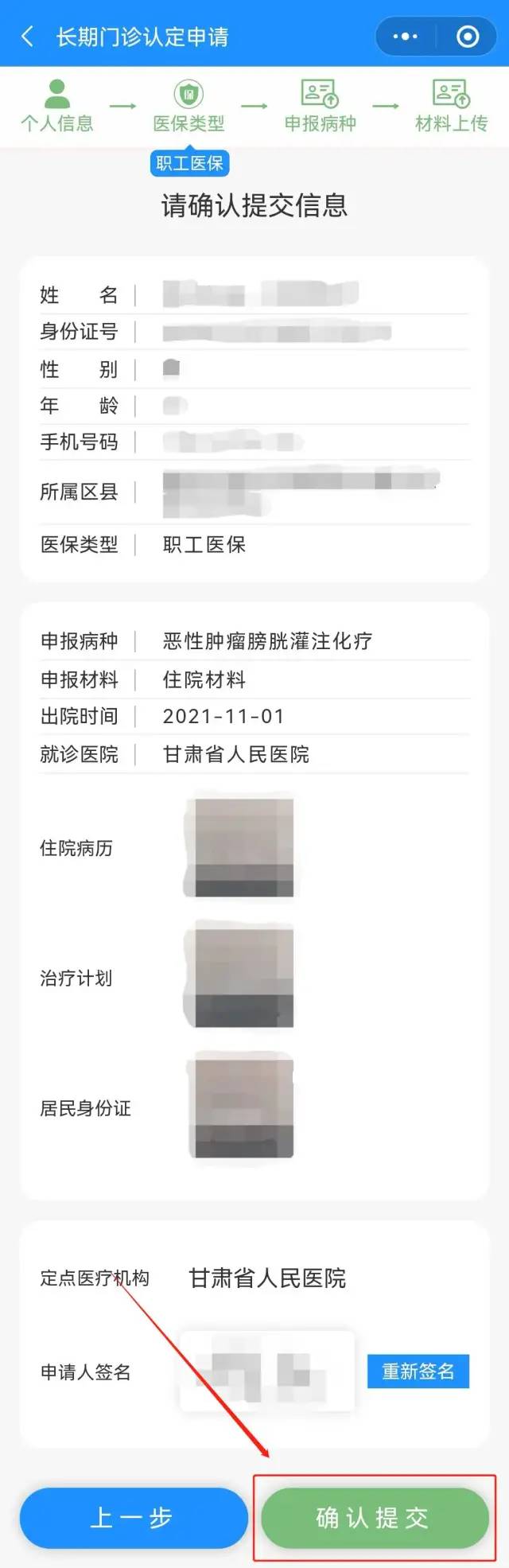
Task: Submit the application with 确认提交
Action: point(374,1517)
